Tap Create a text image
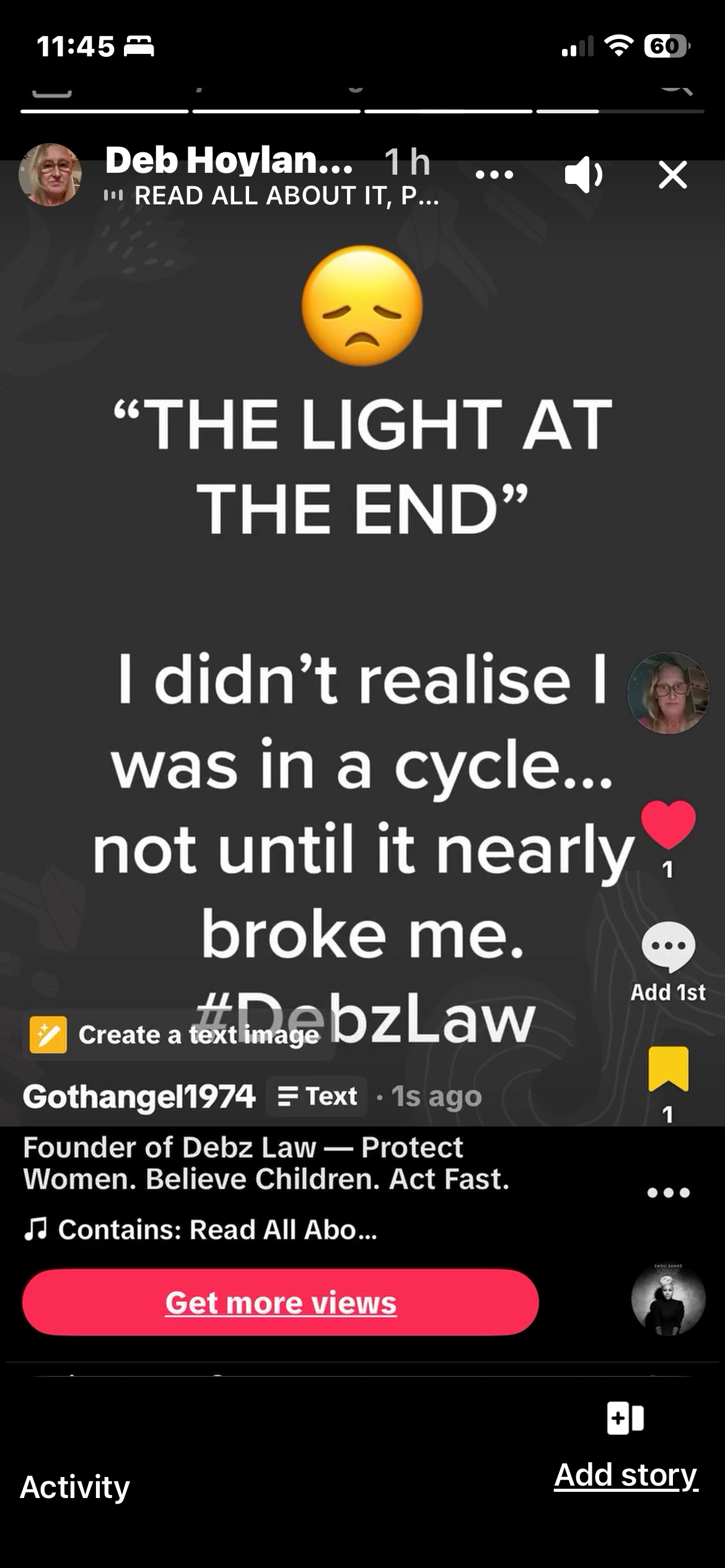The width and height of the screenshot is (725, 1568). click(x=174, y=1035)
